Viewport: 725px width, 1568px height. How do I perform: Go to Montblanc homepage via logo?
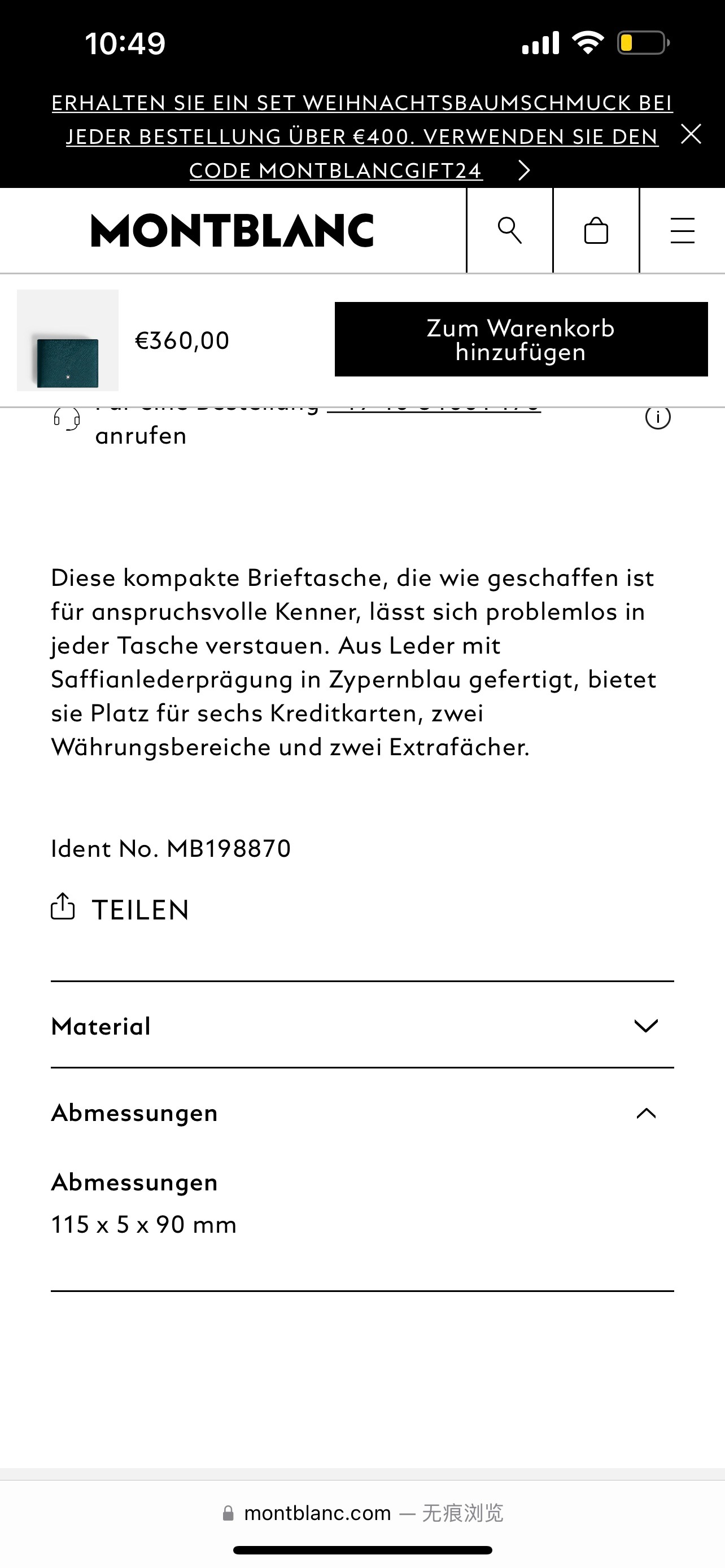(232, 231)
